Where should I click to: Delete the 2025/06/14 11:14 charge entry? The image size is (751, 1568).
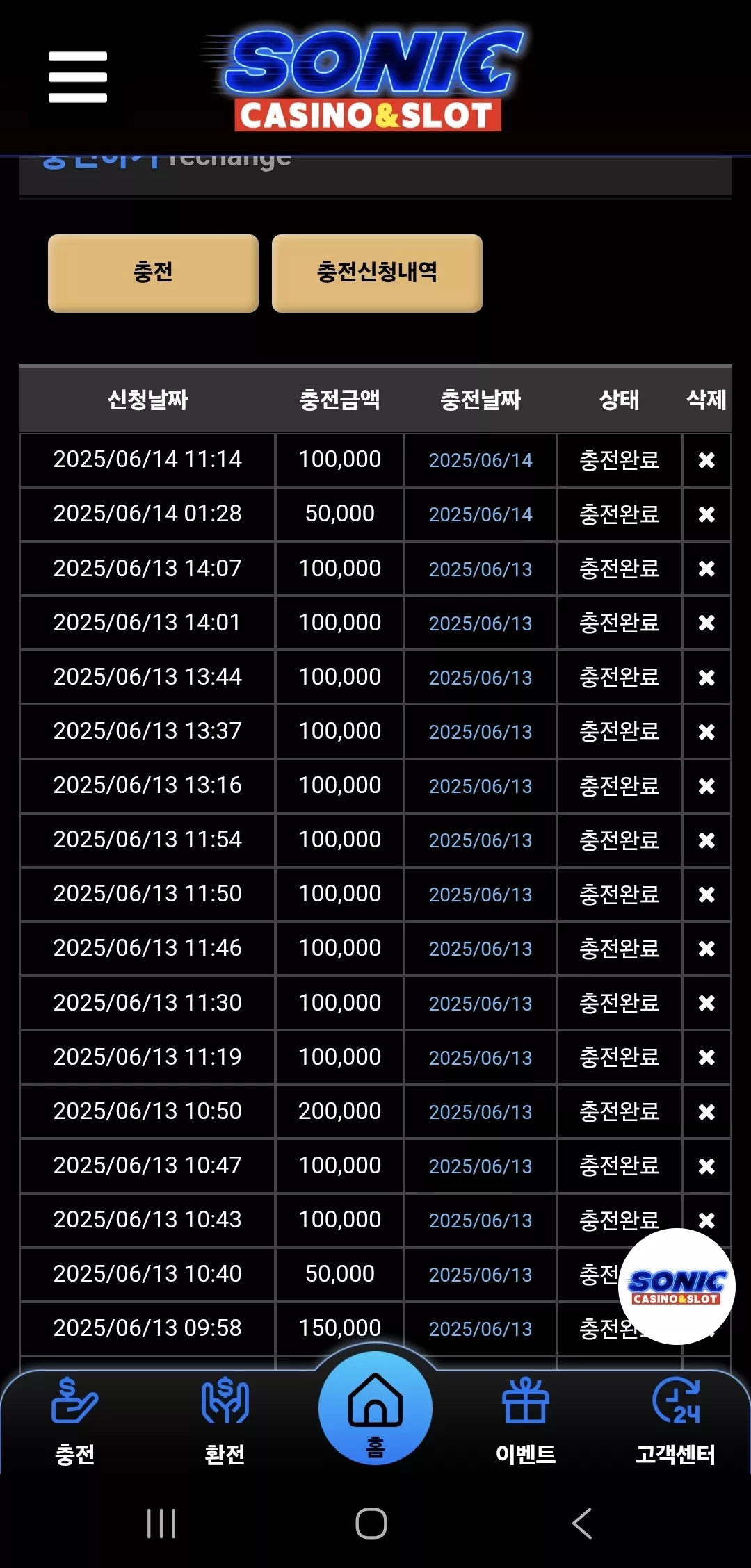pyautogui.click(x=706, y=460)
